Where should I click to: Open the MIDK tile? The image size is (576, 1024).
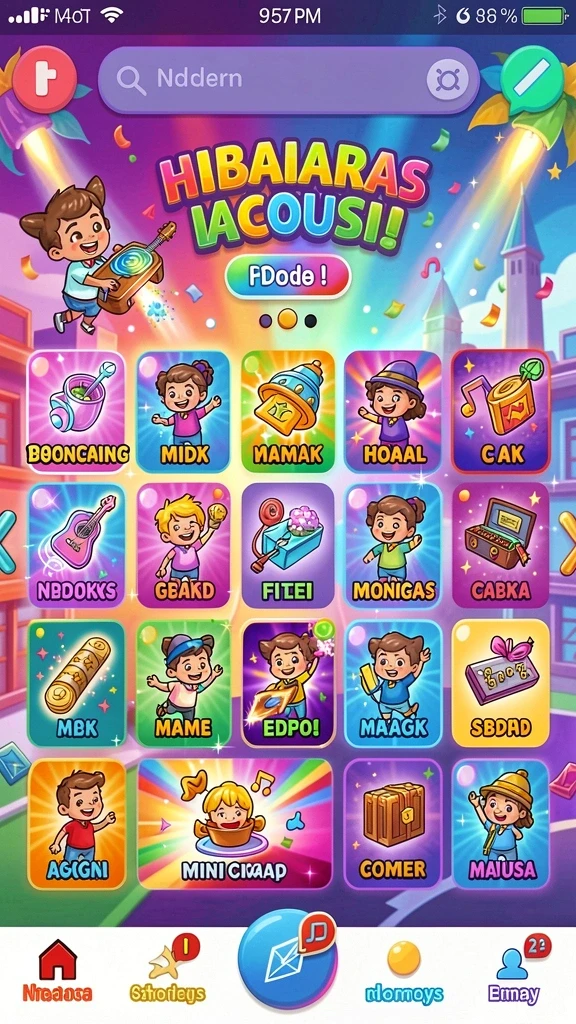(183, 411)
